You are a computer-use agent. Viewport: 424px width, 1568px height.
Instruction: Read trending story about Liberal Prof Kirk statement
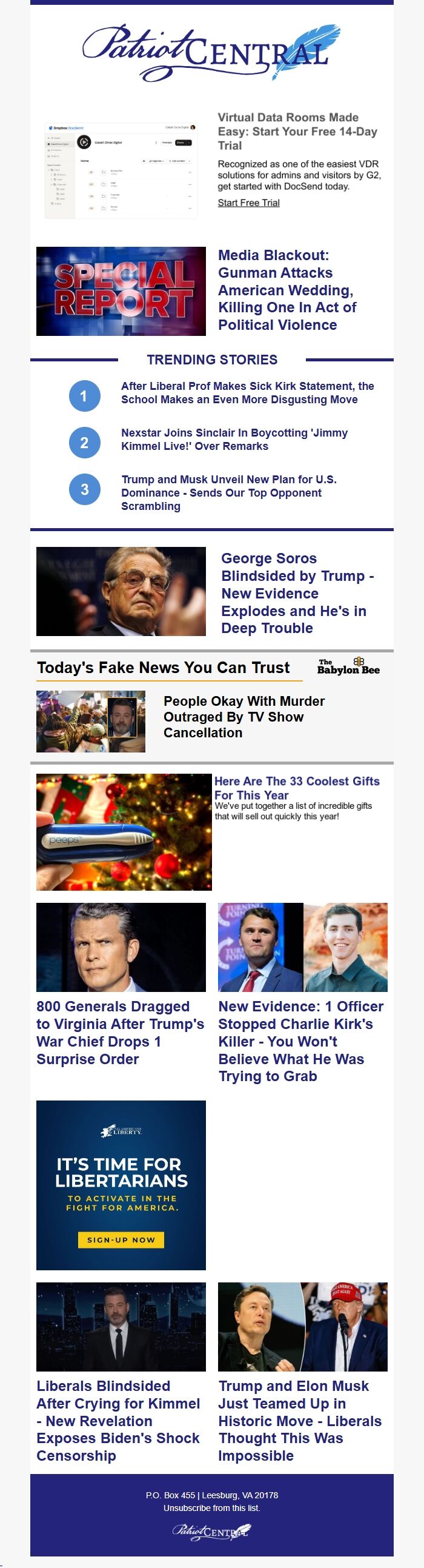tap(247, 393)
